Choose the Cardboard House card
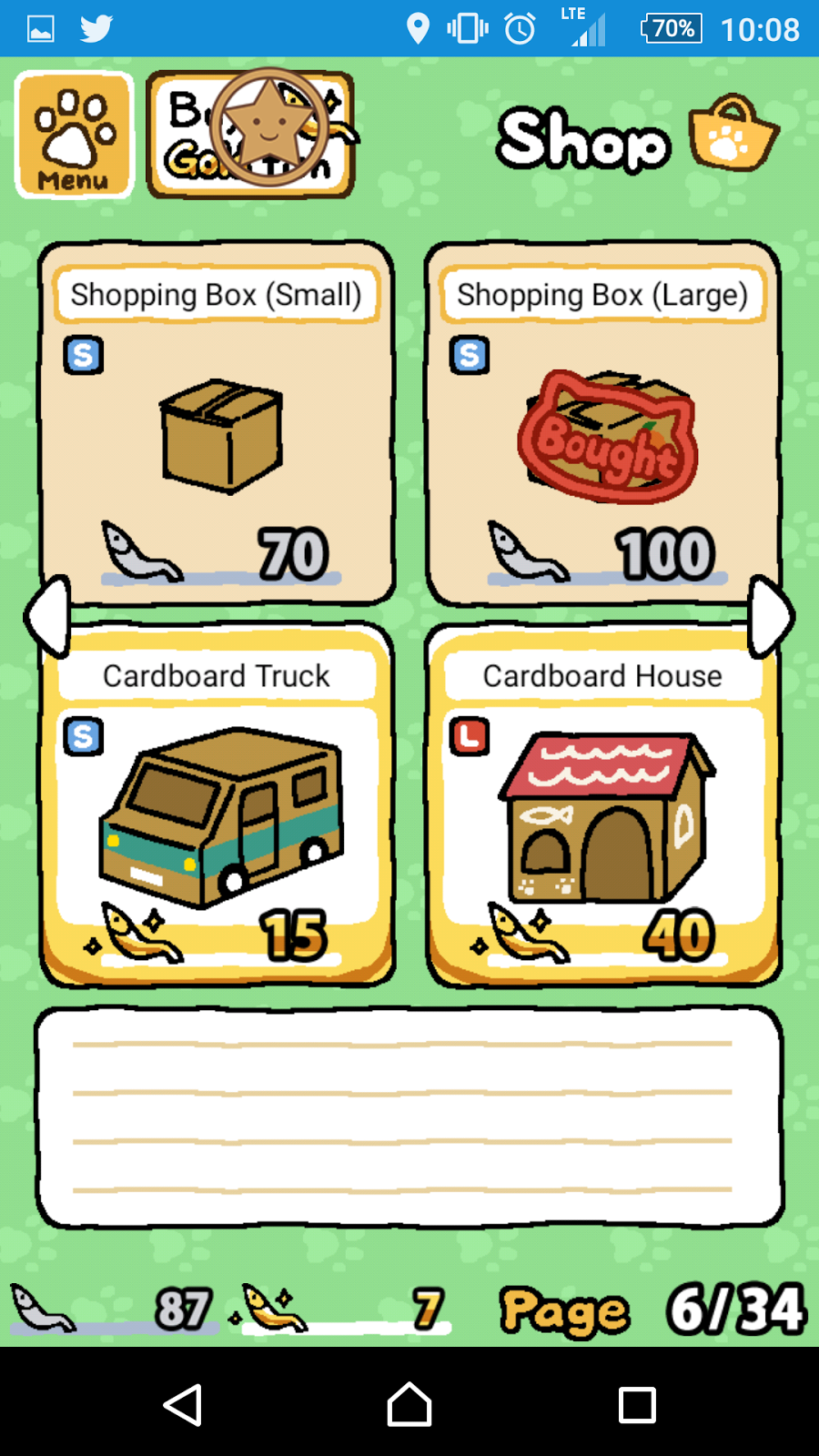Viewport: 819px width, 1456px height. [x=602, y=805]
